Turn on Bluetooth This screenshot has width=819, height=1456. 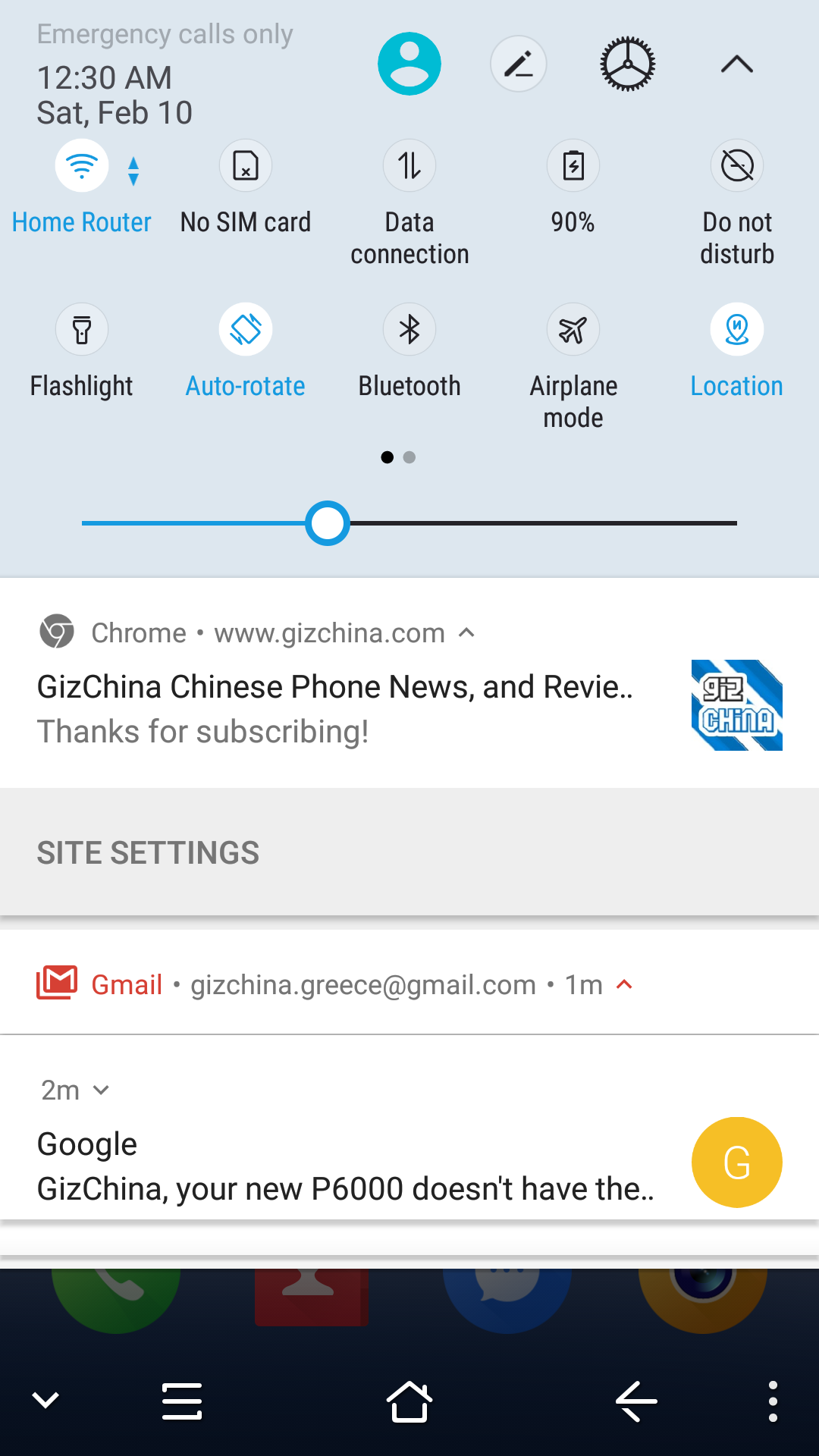pos(409,330)
